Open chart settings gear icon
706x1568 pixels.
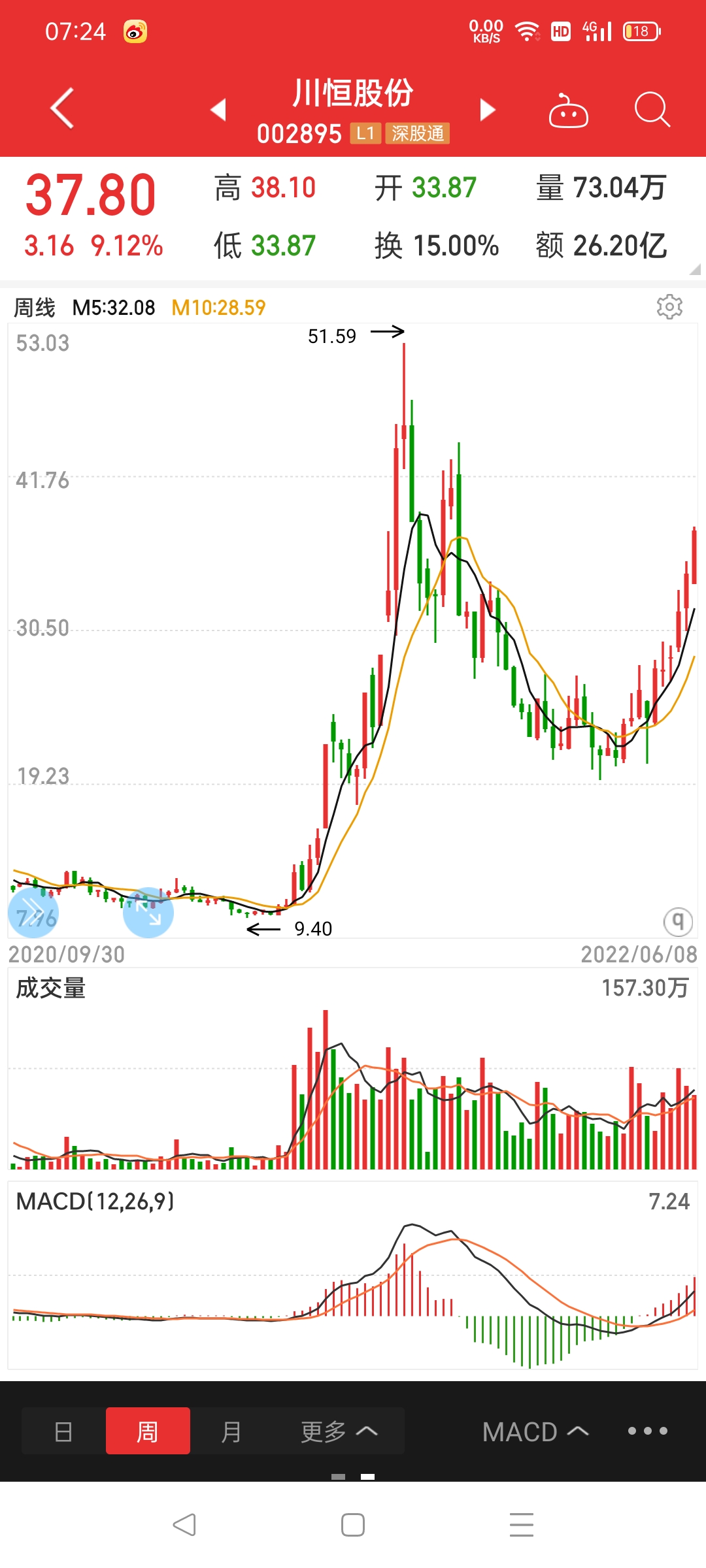pyautogui.click(x=669, y=306)
